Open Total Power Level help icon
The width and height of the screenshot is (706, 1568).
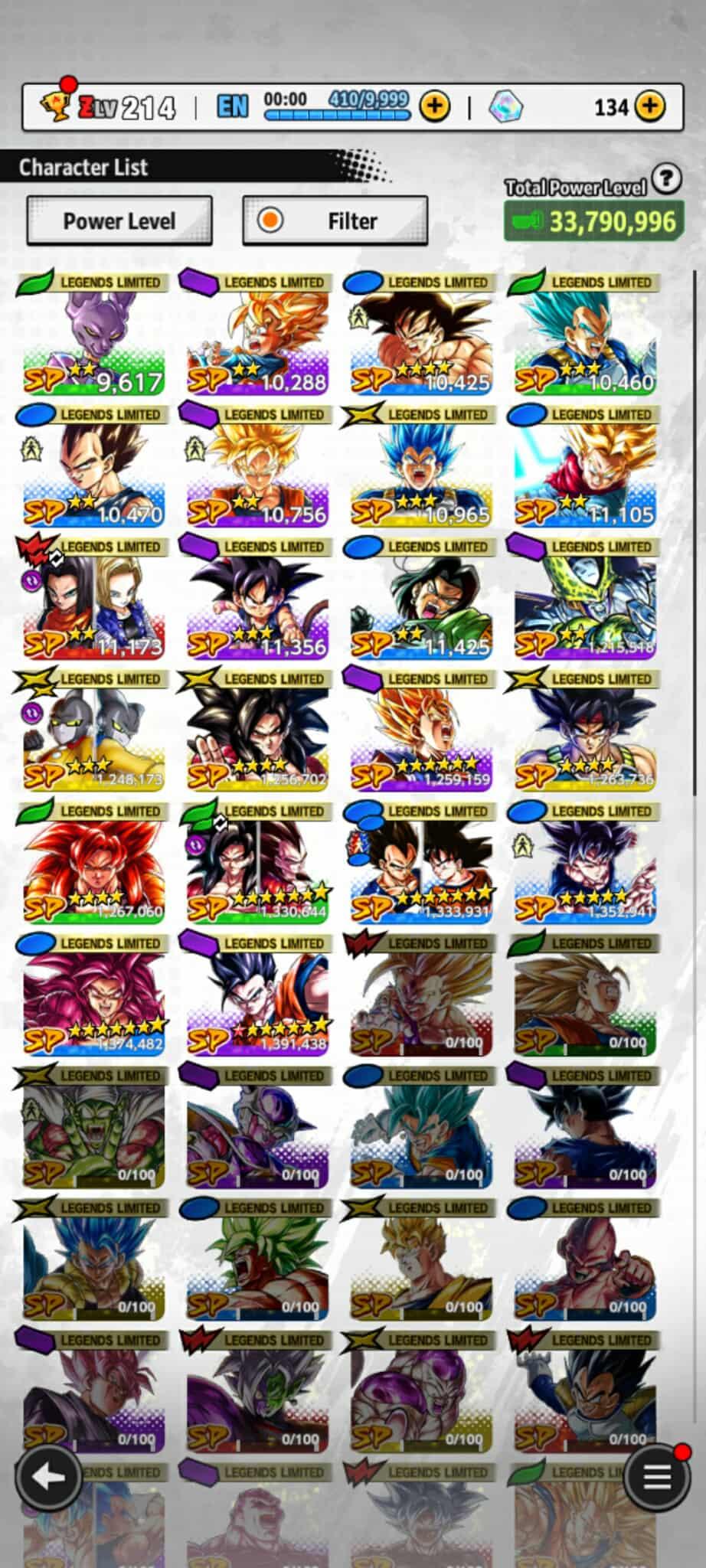click(666, 178)
